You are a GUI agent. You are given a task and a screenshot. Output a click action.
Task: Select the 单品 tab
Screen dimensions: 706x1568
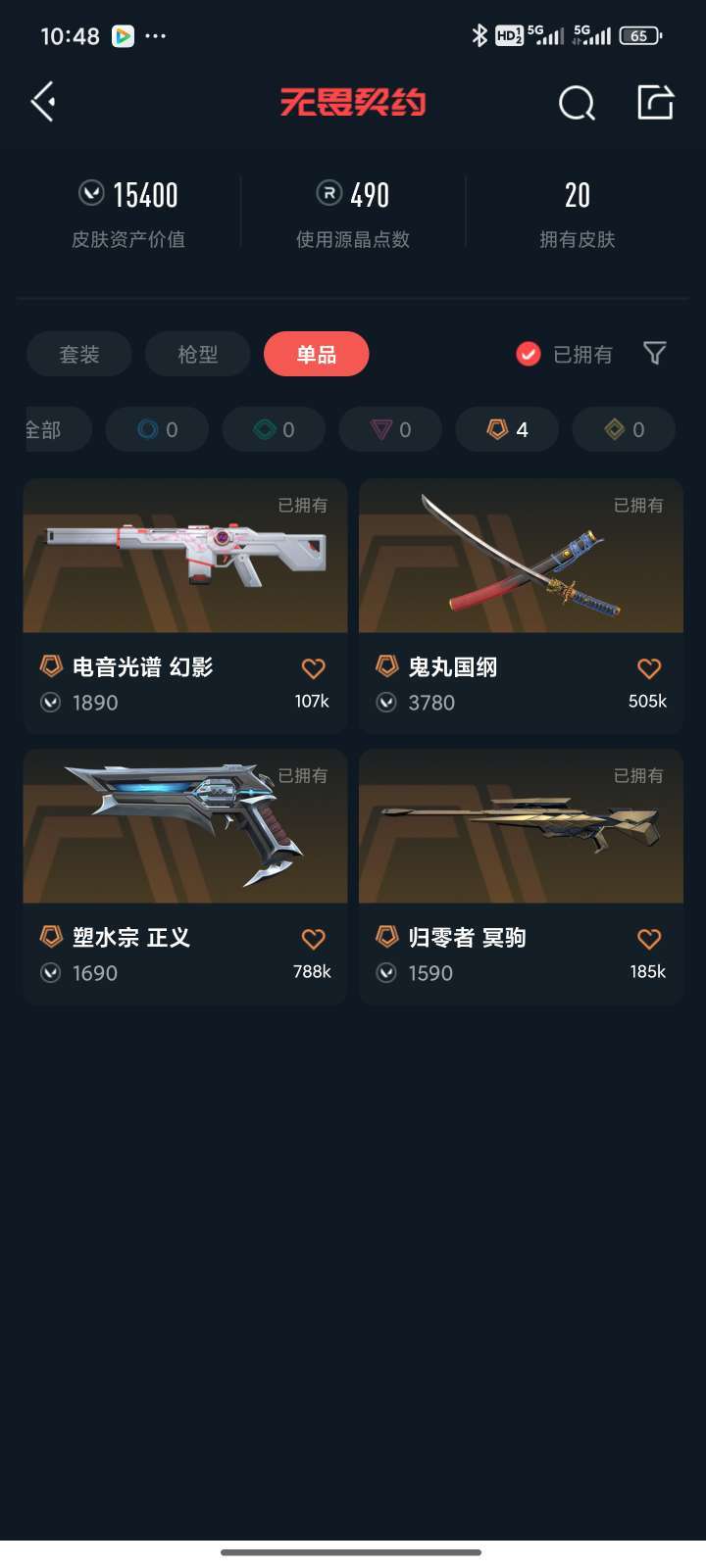pyautogui.click(x=317, y=354)
